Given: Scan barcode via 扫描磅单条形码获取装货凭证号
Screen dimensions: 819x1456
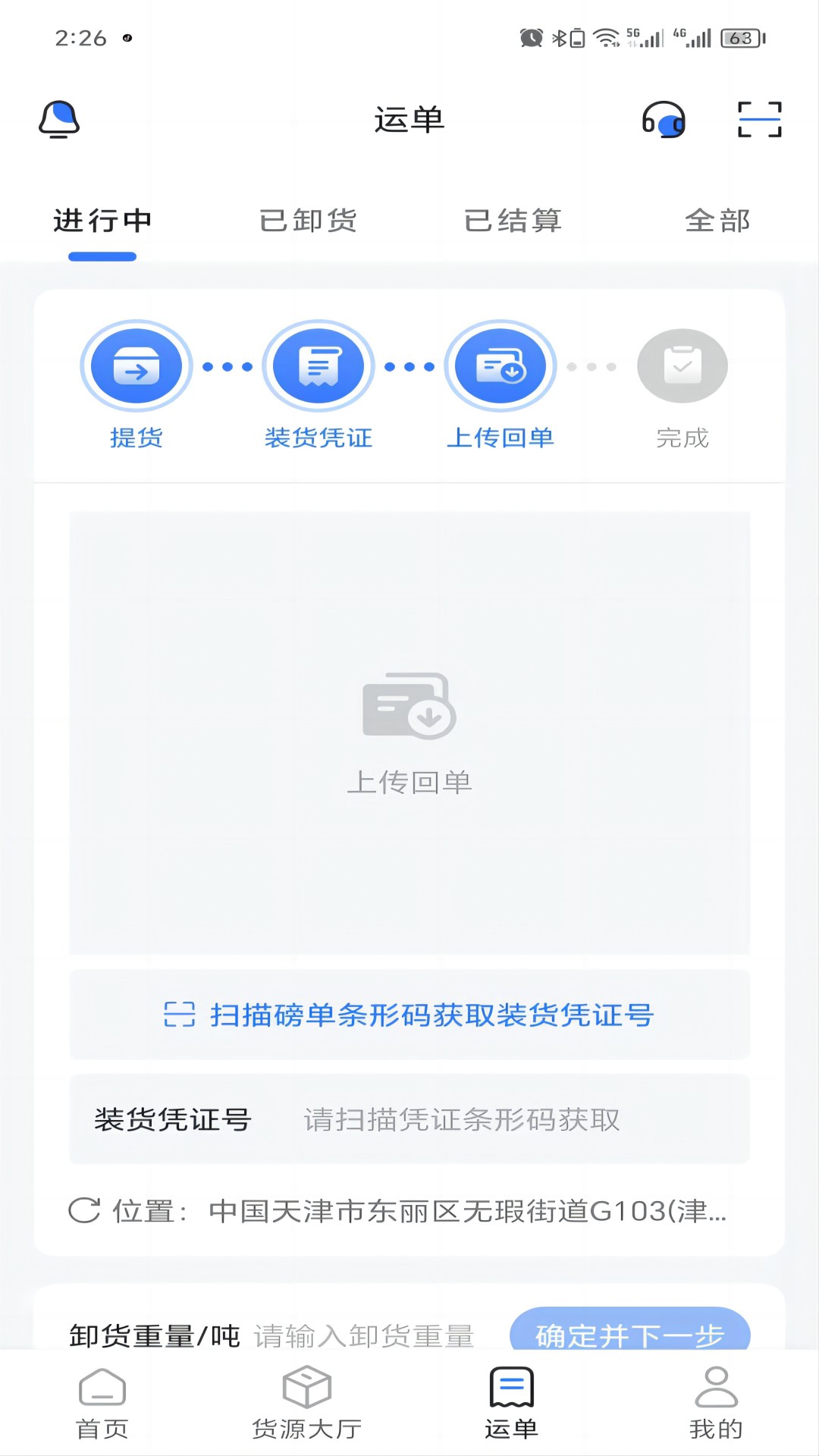Looking at the screenshot, I should coord(409,1015).
